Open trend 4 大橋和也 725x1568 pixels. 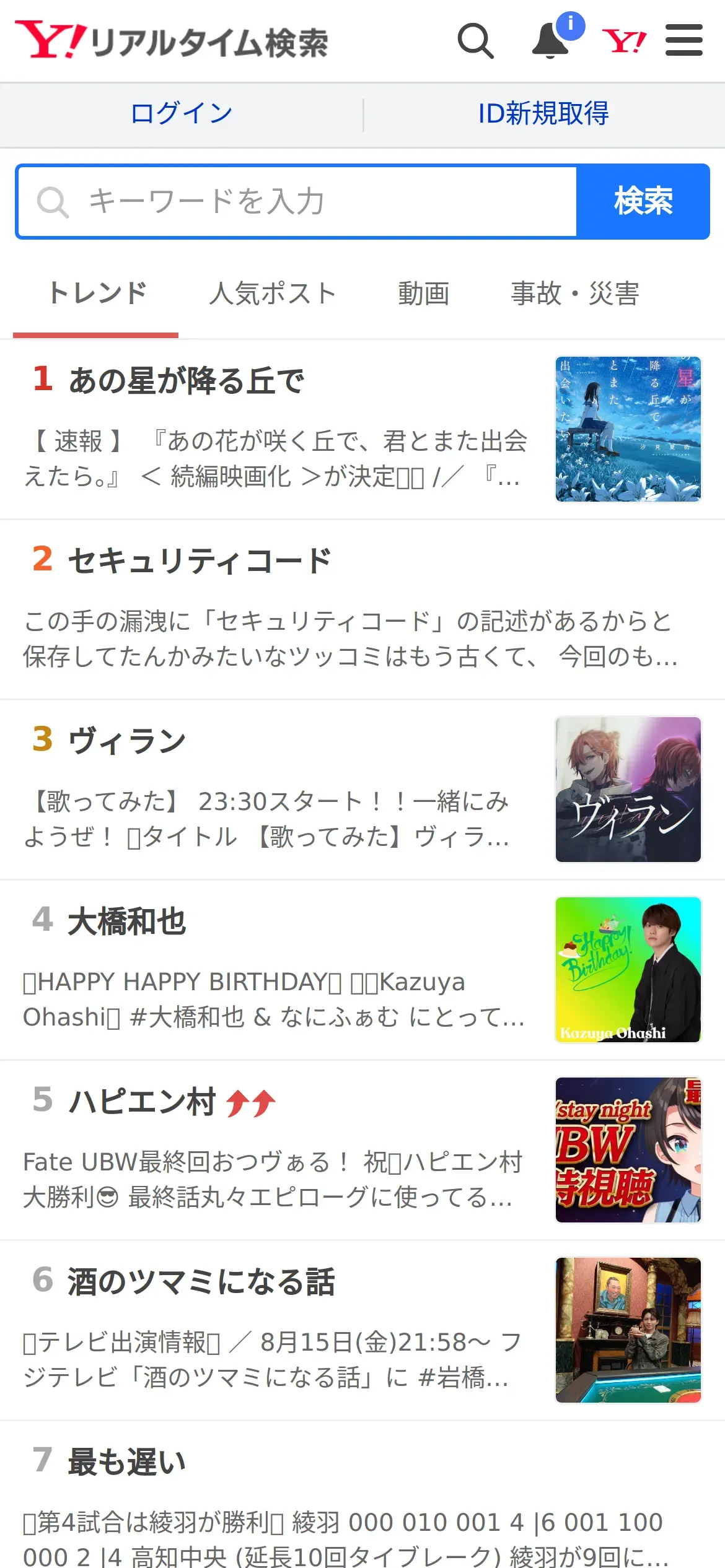click(x=127, y=921)
